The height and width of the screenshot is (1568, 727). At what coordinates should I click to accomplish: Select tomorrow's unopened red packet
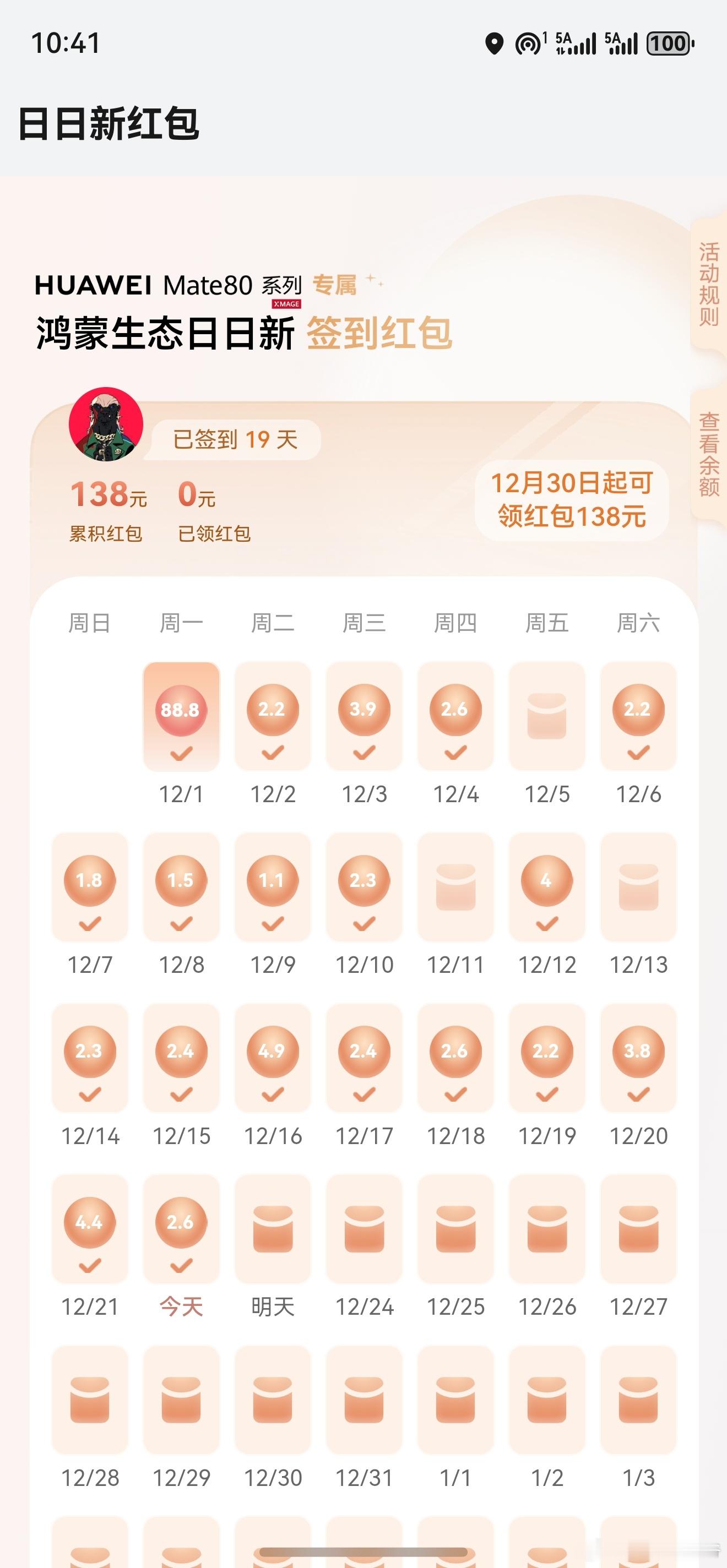tap(273, 1229)
